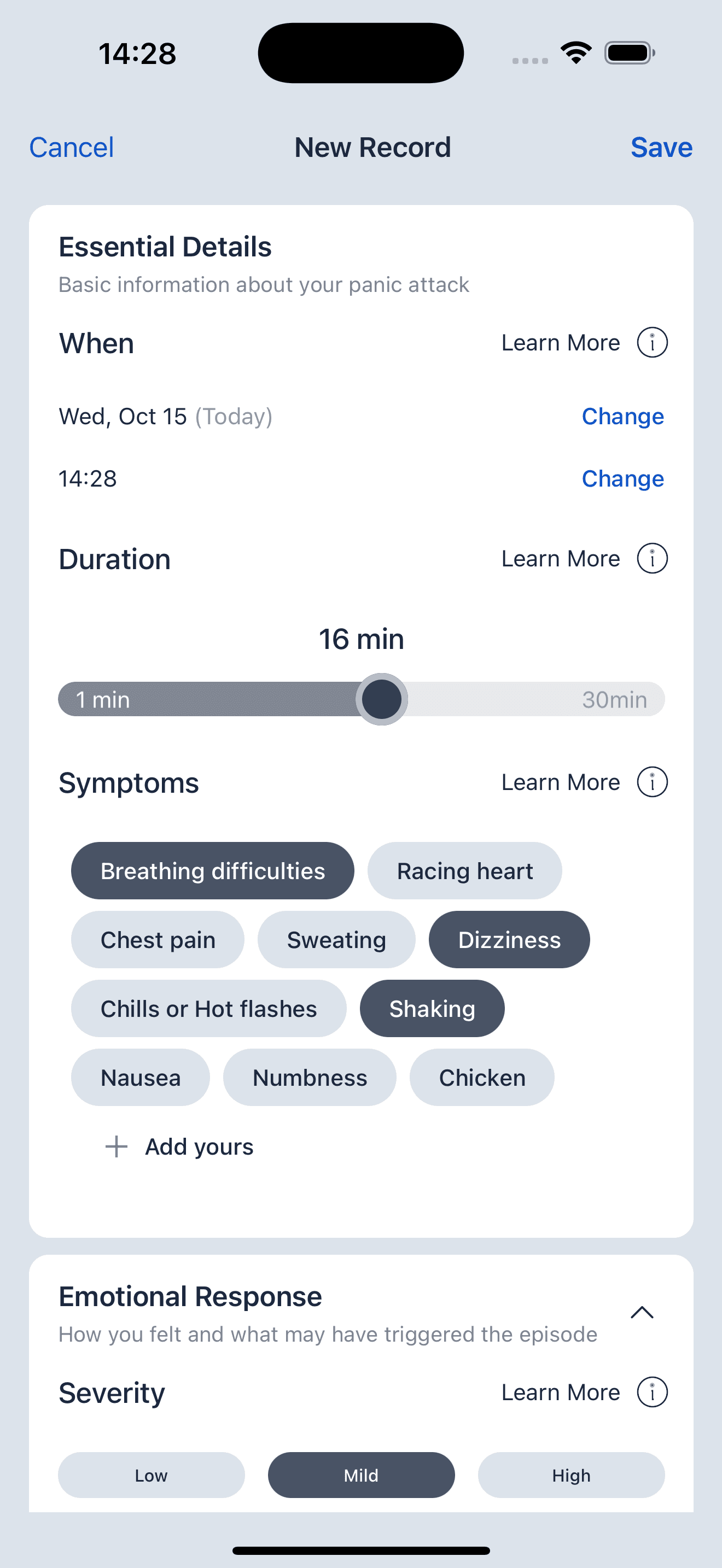Open the info icon next to Severity
Image resolution: width=722 pixels, height=1568 pixels.
click(651, 1392)
